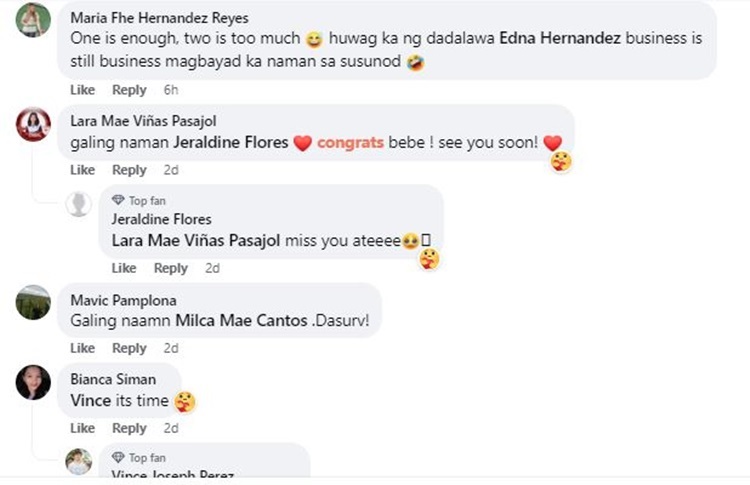Reply to Bianca Siman's comment
This screenshot has height=485, width=750.
pos(129,428)
